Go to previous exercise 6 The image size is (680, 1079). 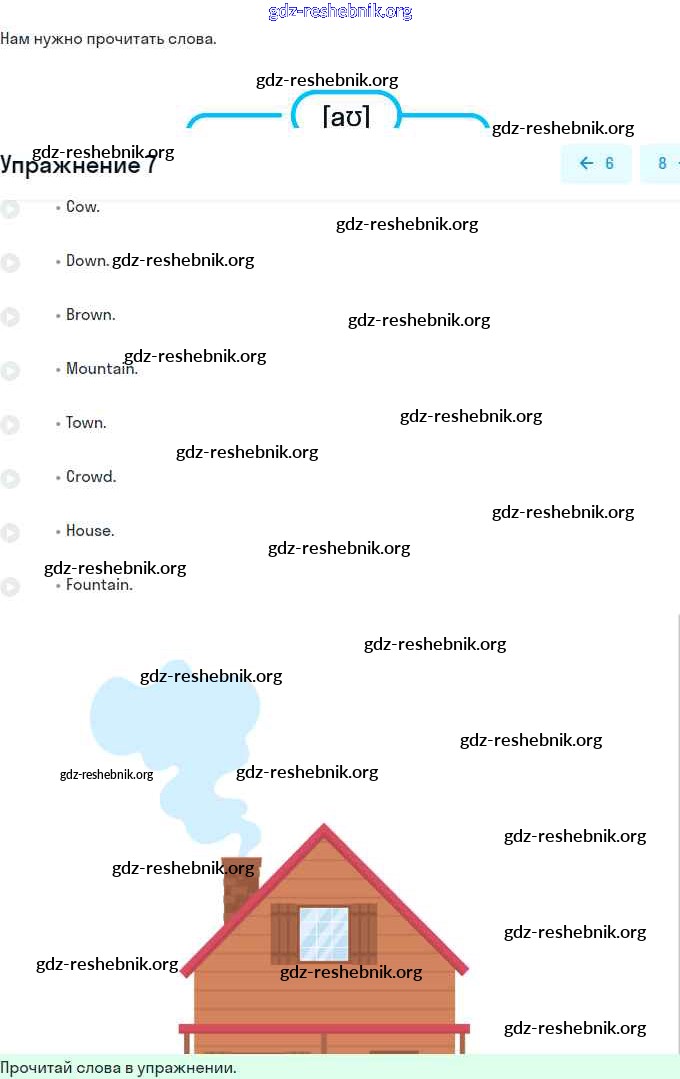pos(596,164)
